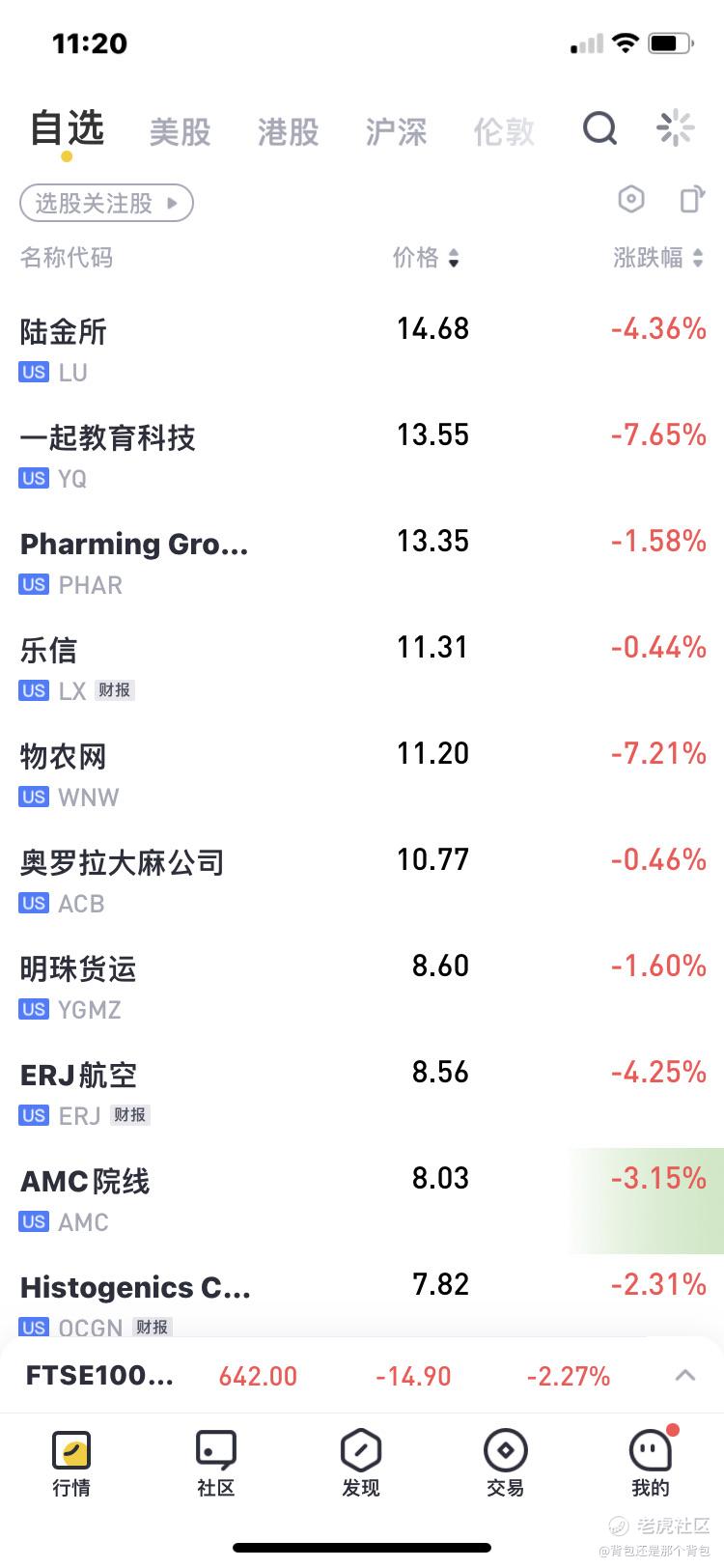Viewport: 724px width, 1568px height.
Task: Sort the list by 涨跌幅
Action: point(658,258)
